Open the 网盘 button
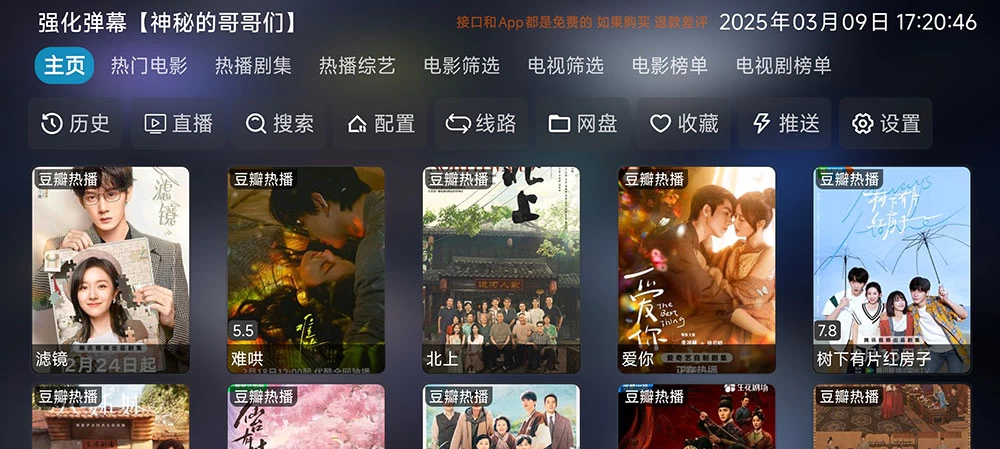 [x=583, y=124]
